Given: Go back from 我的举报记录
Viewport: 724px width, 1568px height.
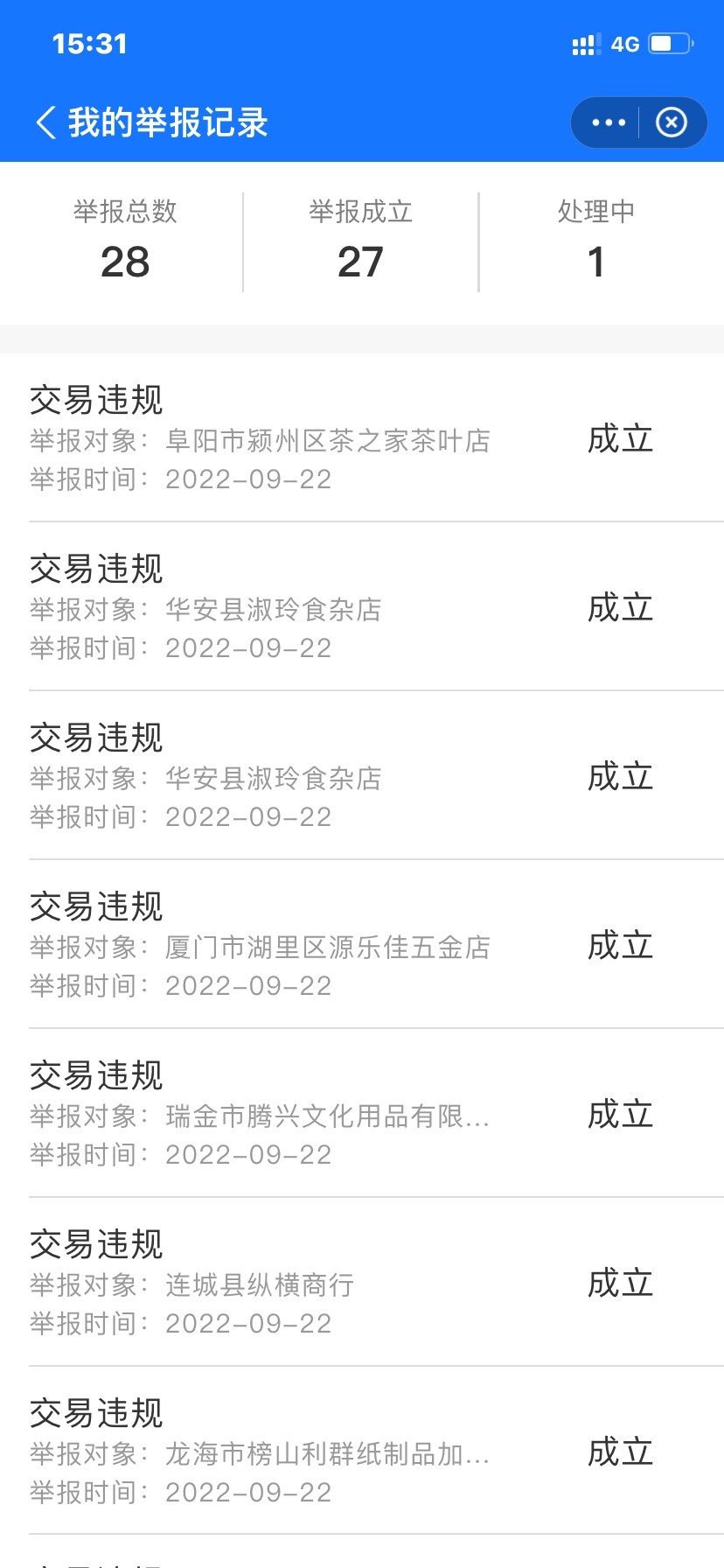Looking at the screenshot, I should (45, 122).
